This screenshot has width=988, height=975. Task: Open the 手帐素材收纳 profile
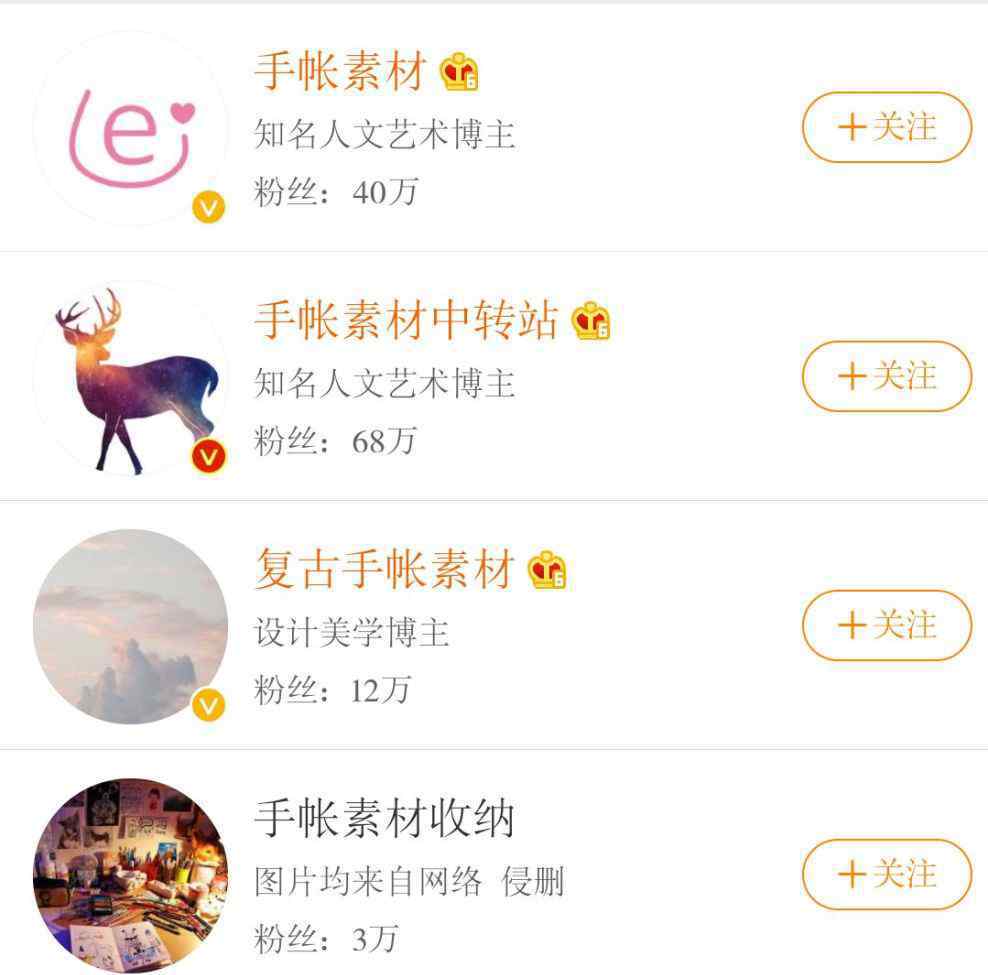[x=384, y=819]
